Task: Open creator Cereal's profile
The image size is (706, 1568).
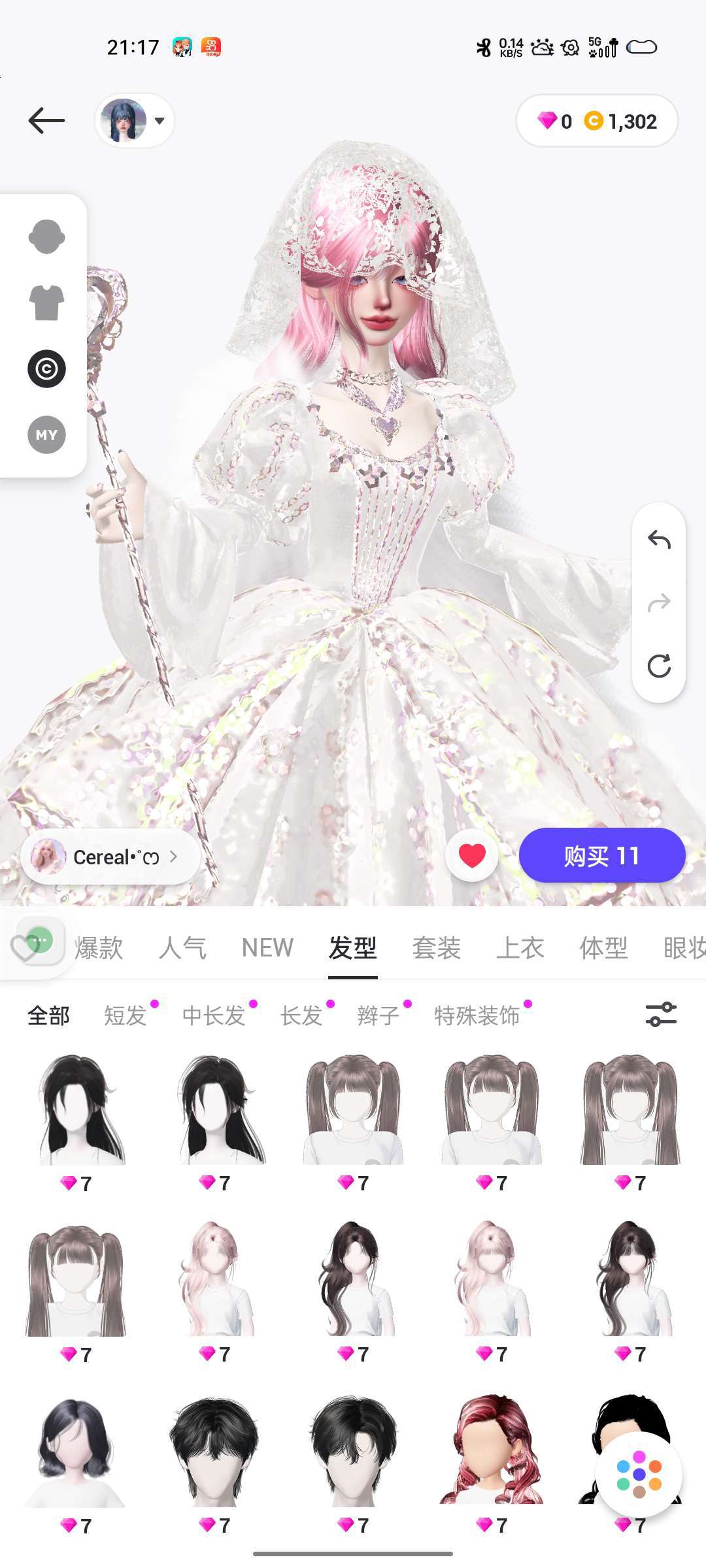Action: (111, 857)
